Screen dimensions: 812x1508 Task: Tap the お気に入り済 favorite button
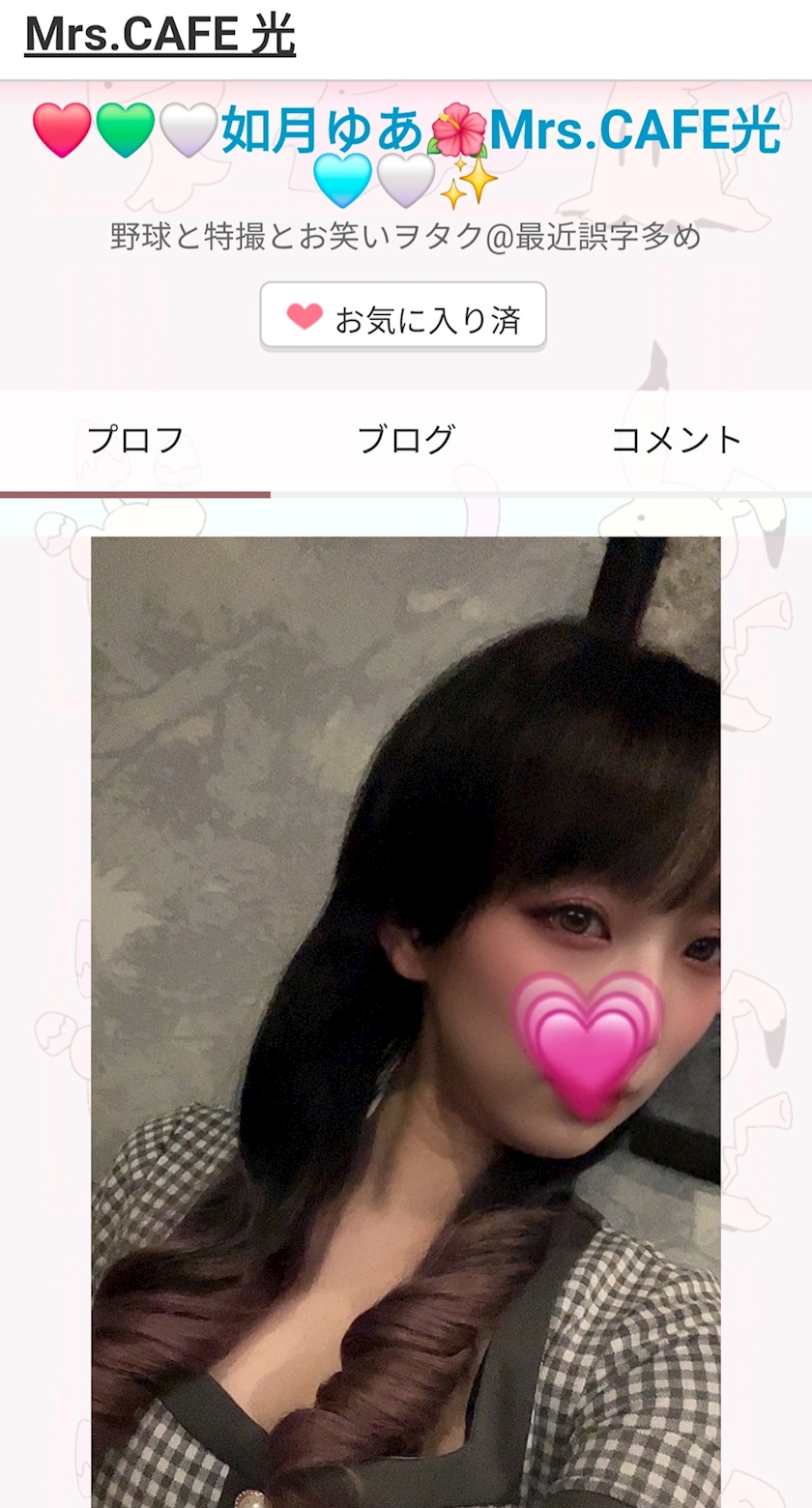(403, 316)
